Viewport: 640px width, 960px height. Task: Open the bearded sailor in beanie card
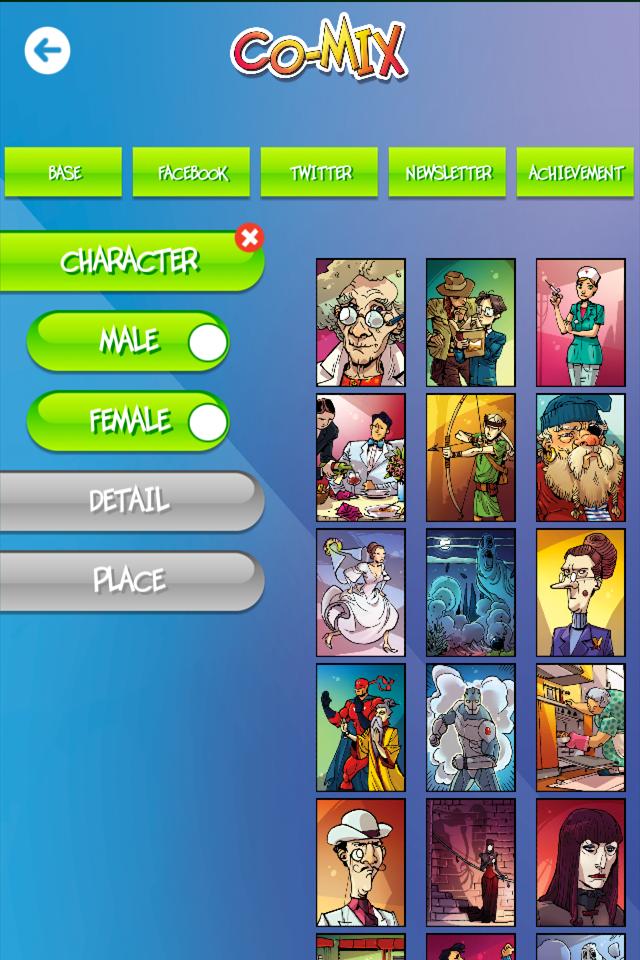point(580,457)
